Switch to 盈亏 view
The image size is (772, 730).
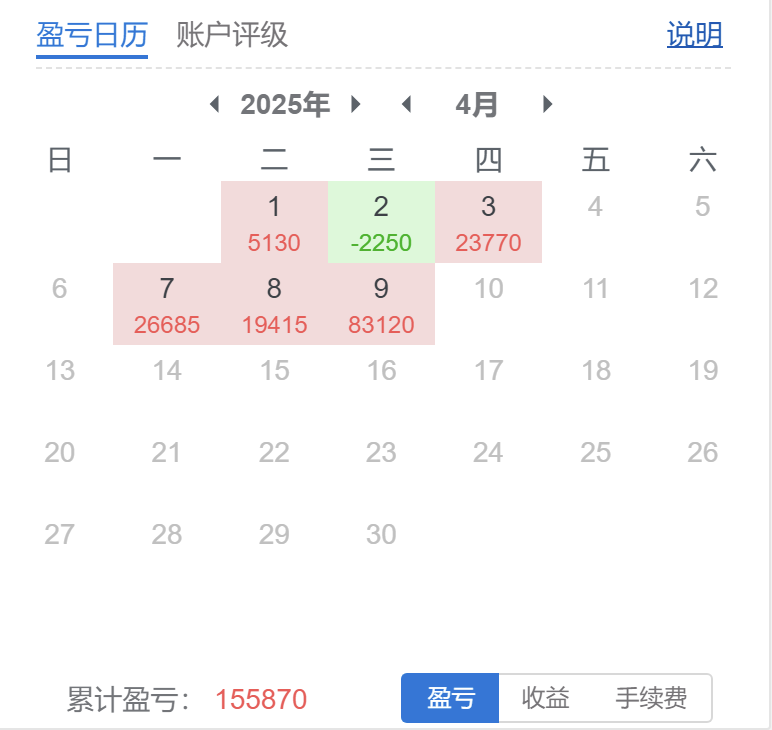click(450, 698)
